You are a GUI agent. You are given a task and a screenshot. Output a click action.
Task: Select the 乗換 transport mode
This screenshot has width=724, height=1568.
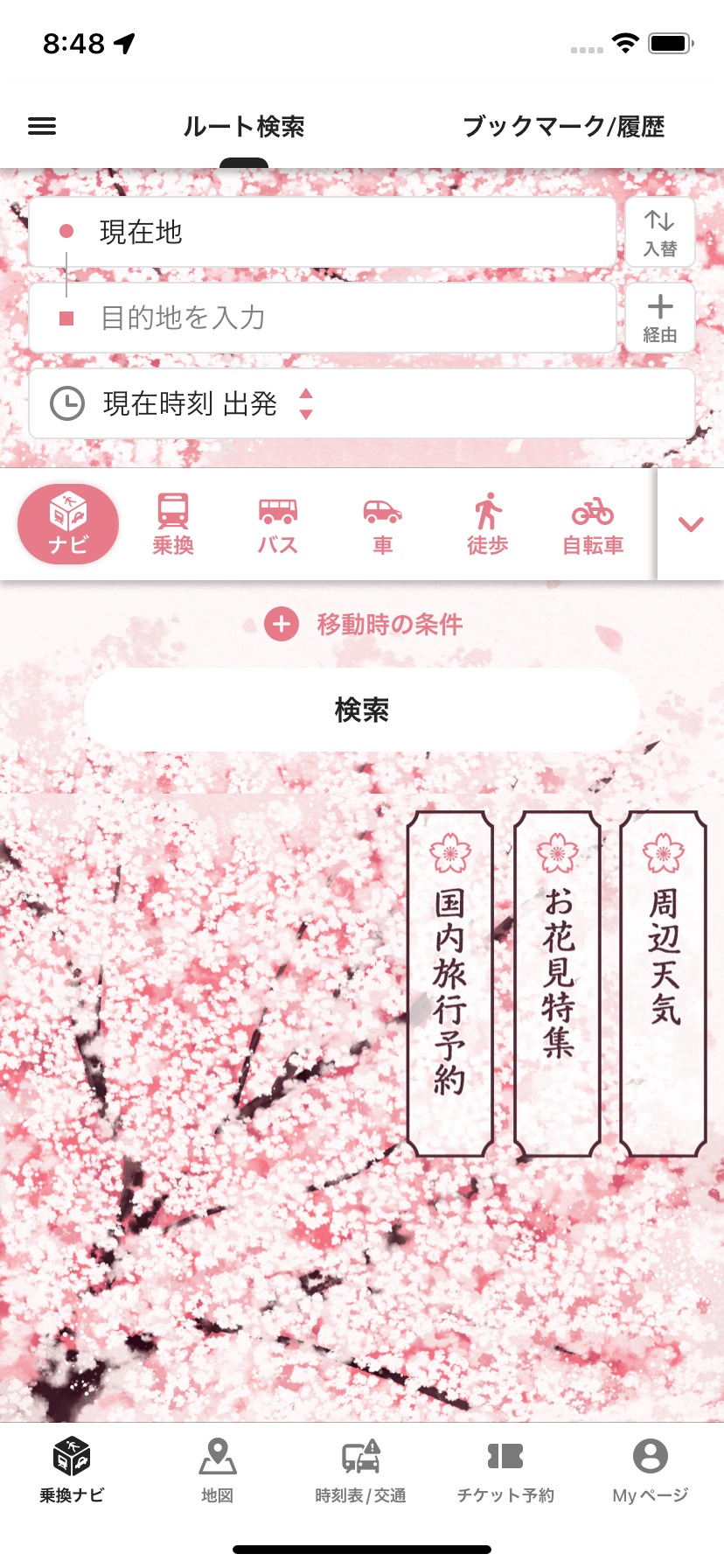(x=173, y=524)
